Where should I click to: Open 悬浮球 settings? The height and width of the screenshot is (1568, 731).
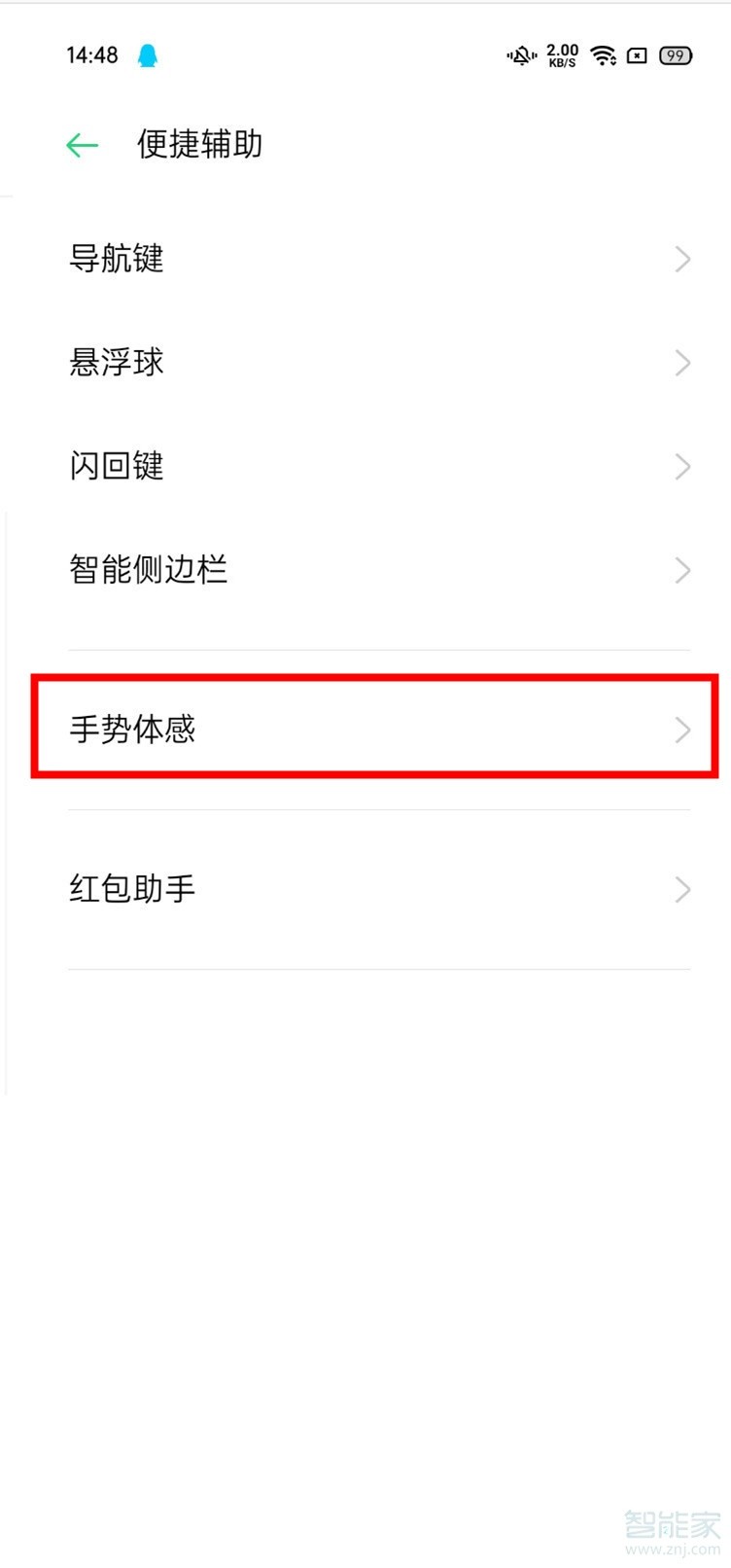click(377, 363)
